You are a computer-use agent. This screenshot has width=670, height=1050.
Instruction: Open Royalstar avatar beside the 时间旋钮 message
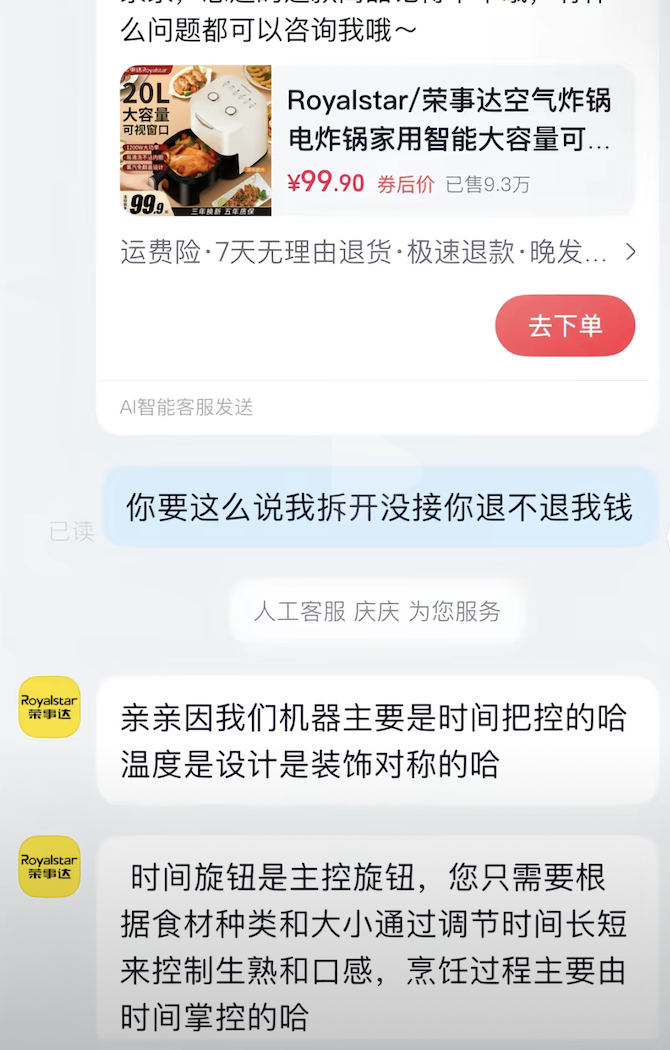tap(49, 866)
